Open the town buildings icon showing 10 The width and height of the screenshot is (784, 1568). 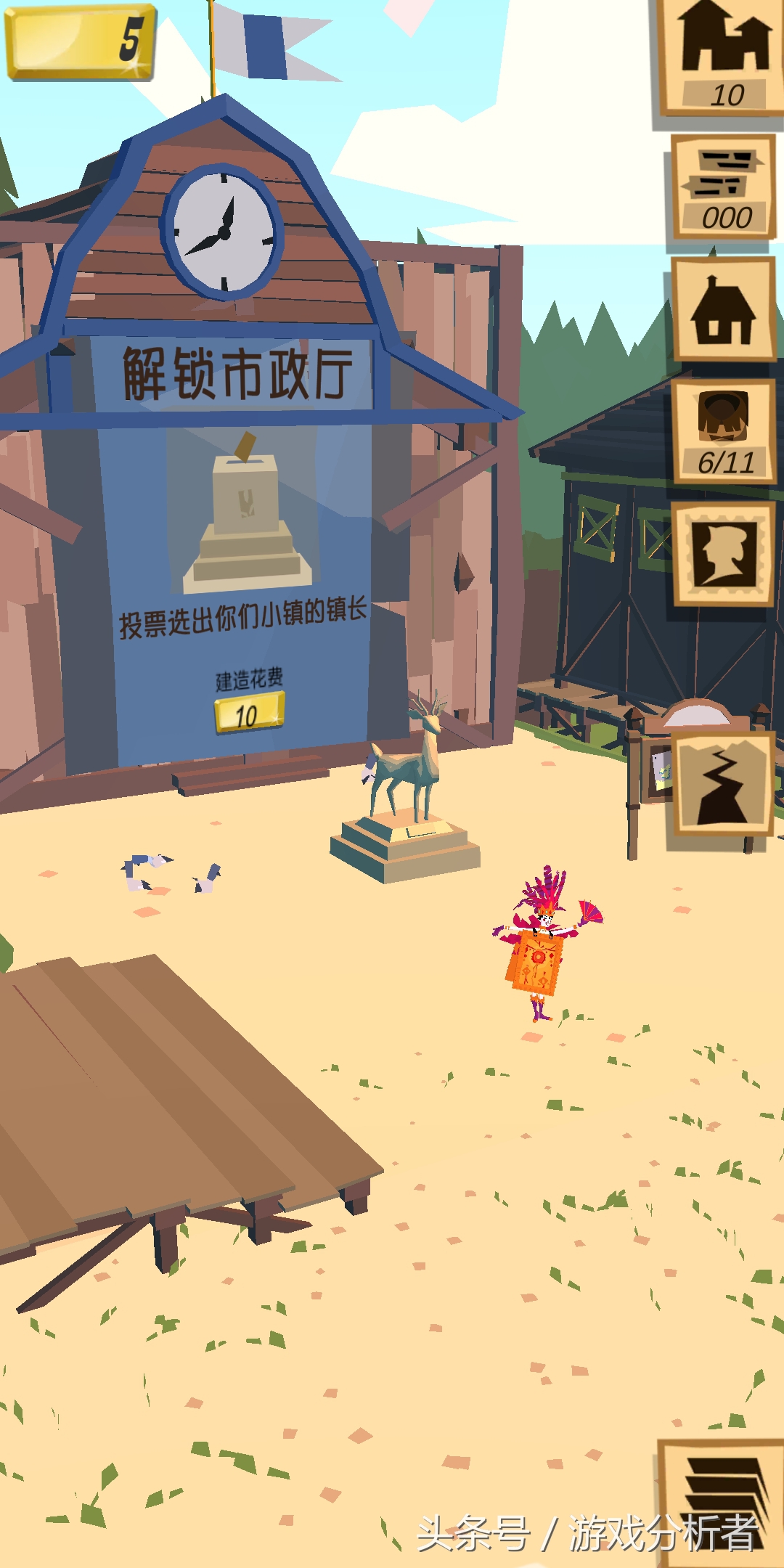coord(722,57)
